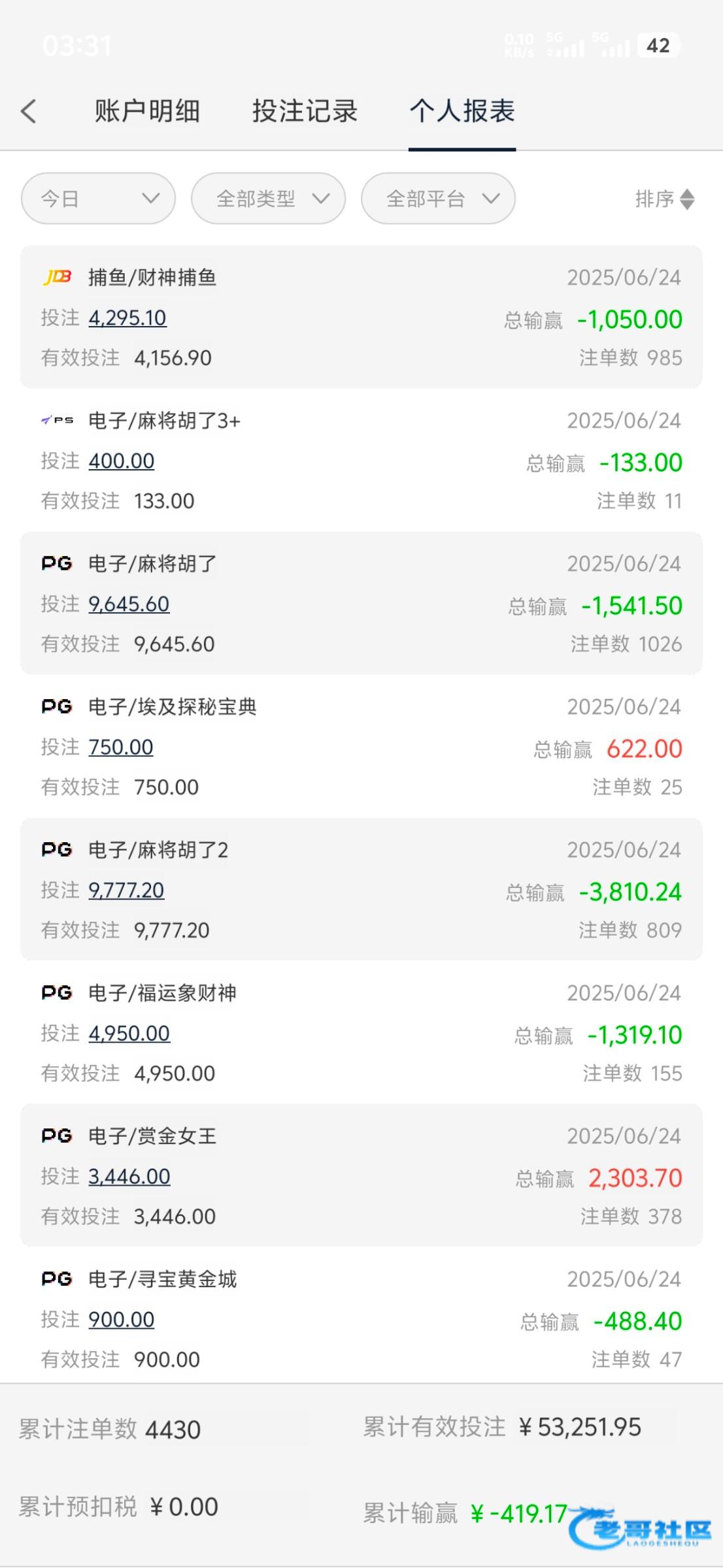The width and height of the screenshot is (723, 1568).
Task: Go back using the top-left arrow
Action: (x=28, y=111)
